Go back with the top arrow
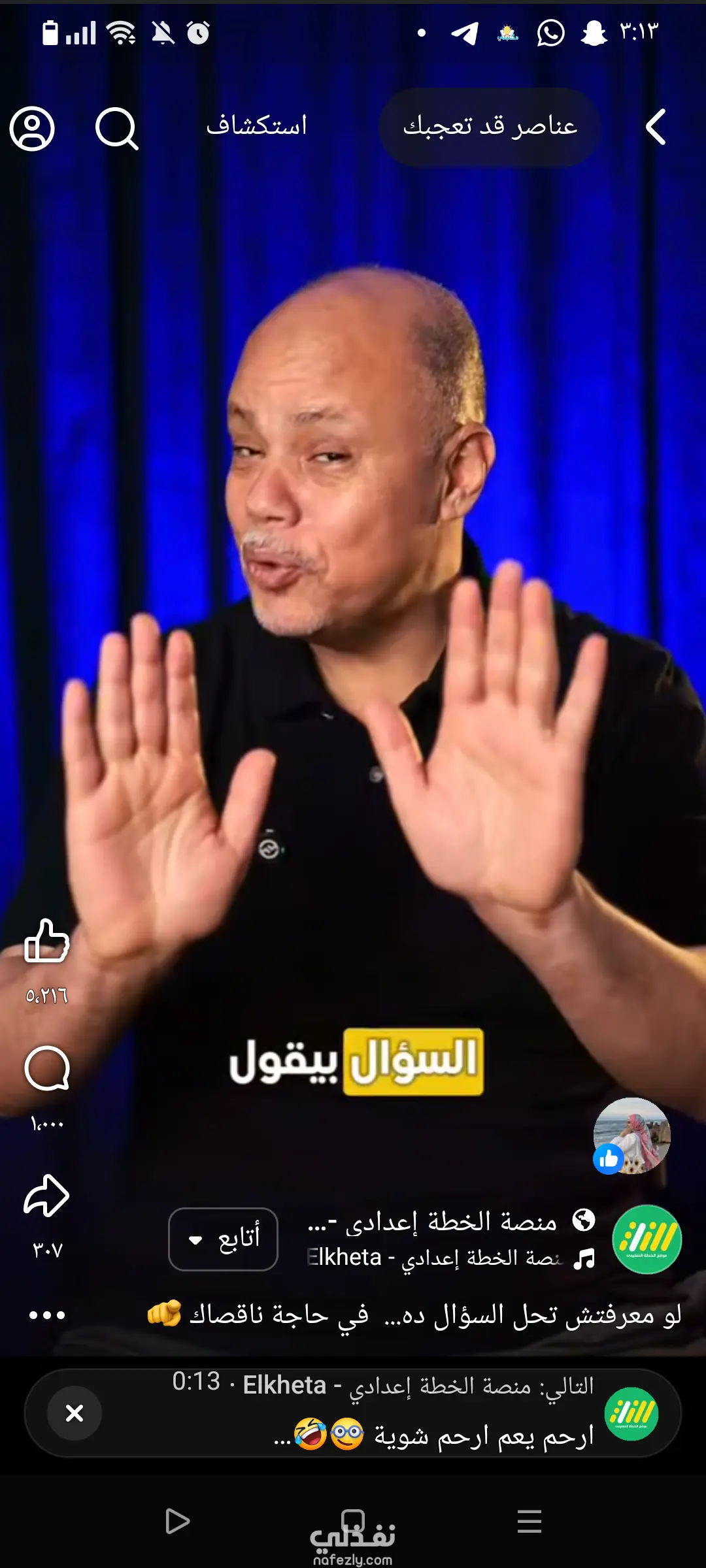 click(x=656, y=127)
